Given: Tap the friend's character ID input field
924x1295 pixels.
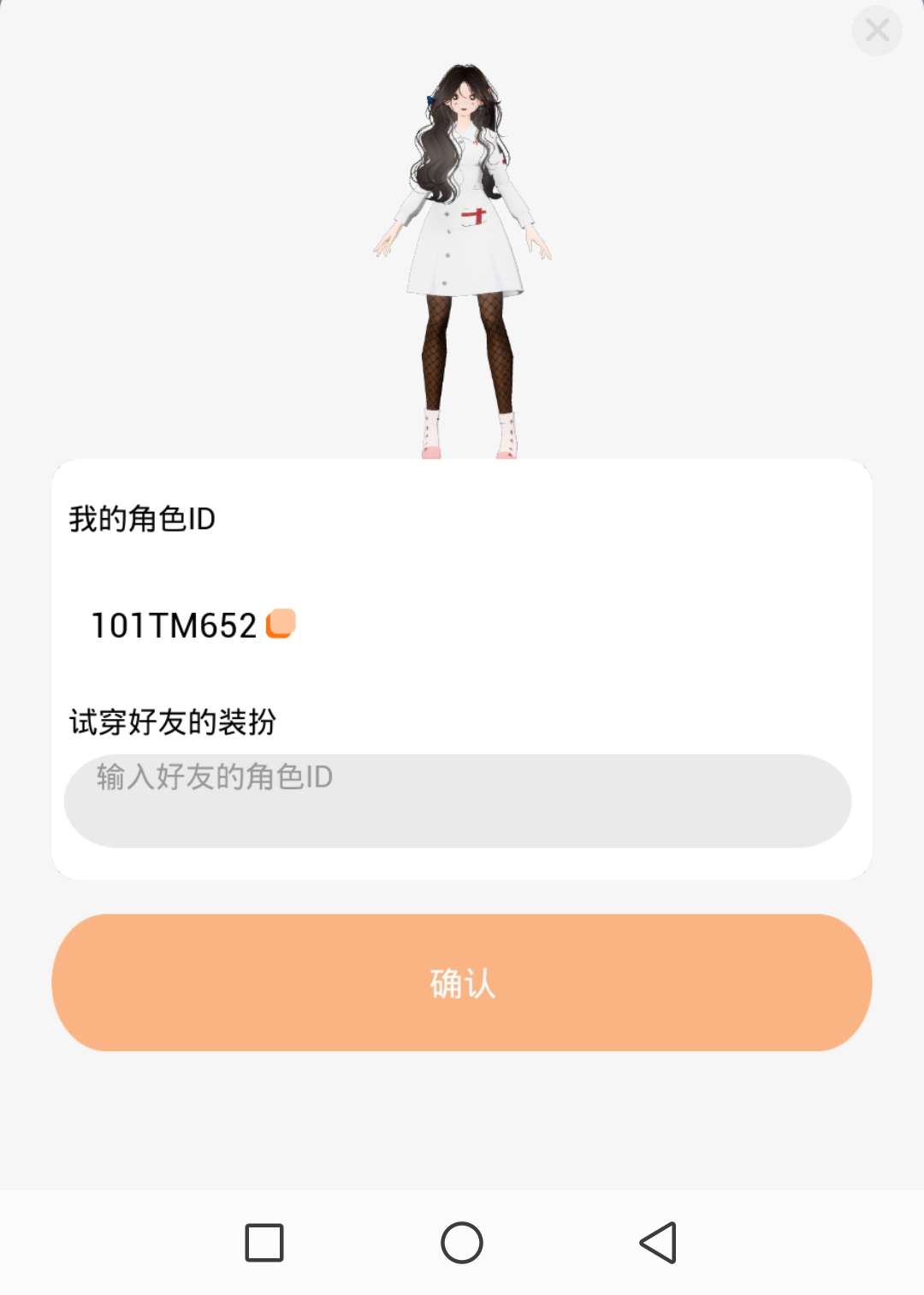Looking at the screenshot, I should point(458,800).
